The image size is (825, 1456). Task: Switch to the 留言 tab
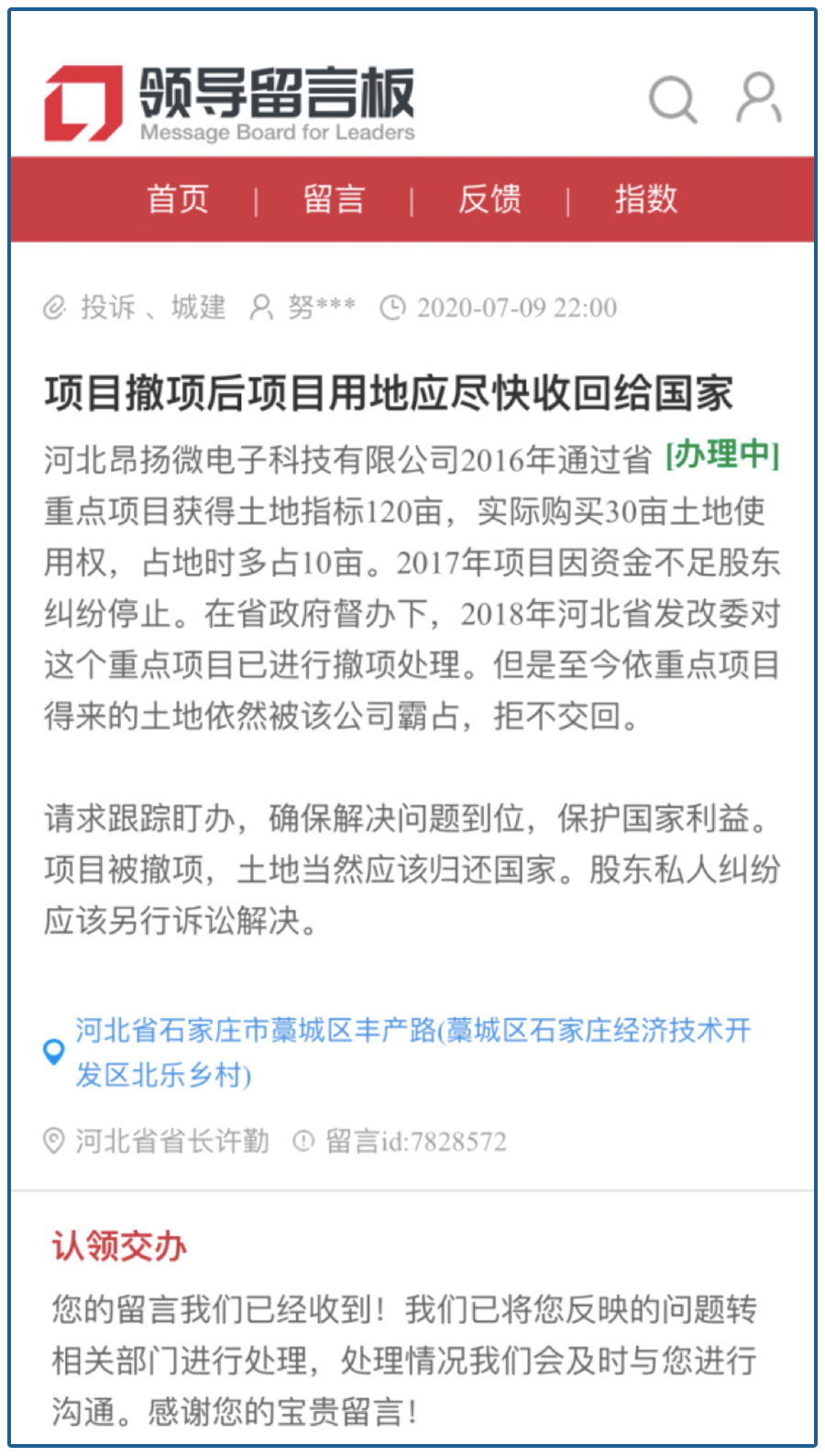click(334, 199)
